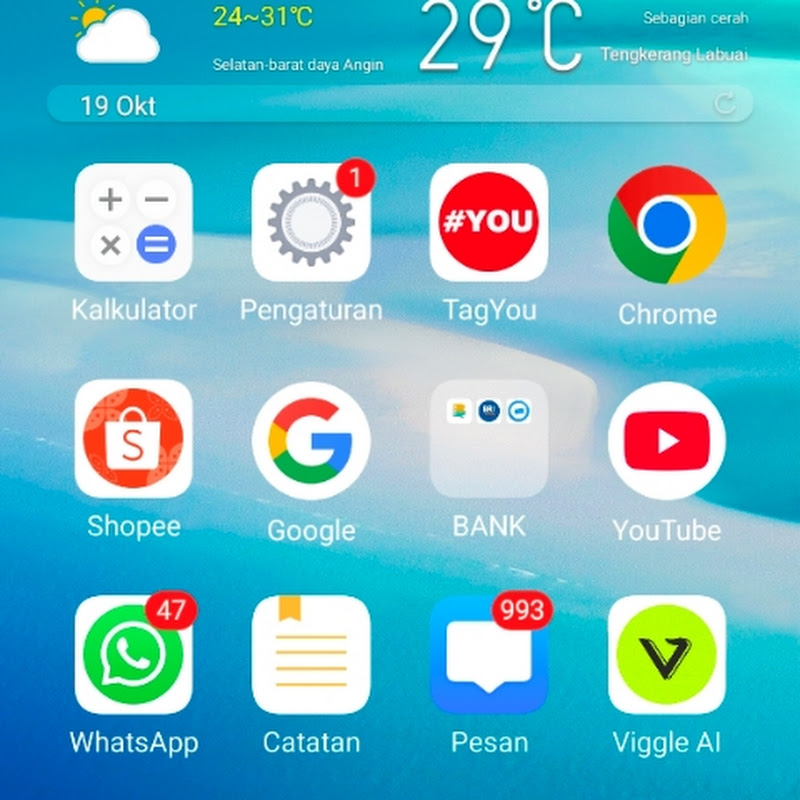Screen dimensions: 800x800
Task: Launch Pengaturan settings
Action: [311, 223]
